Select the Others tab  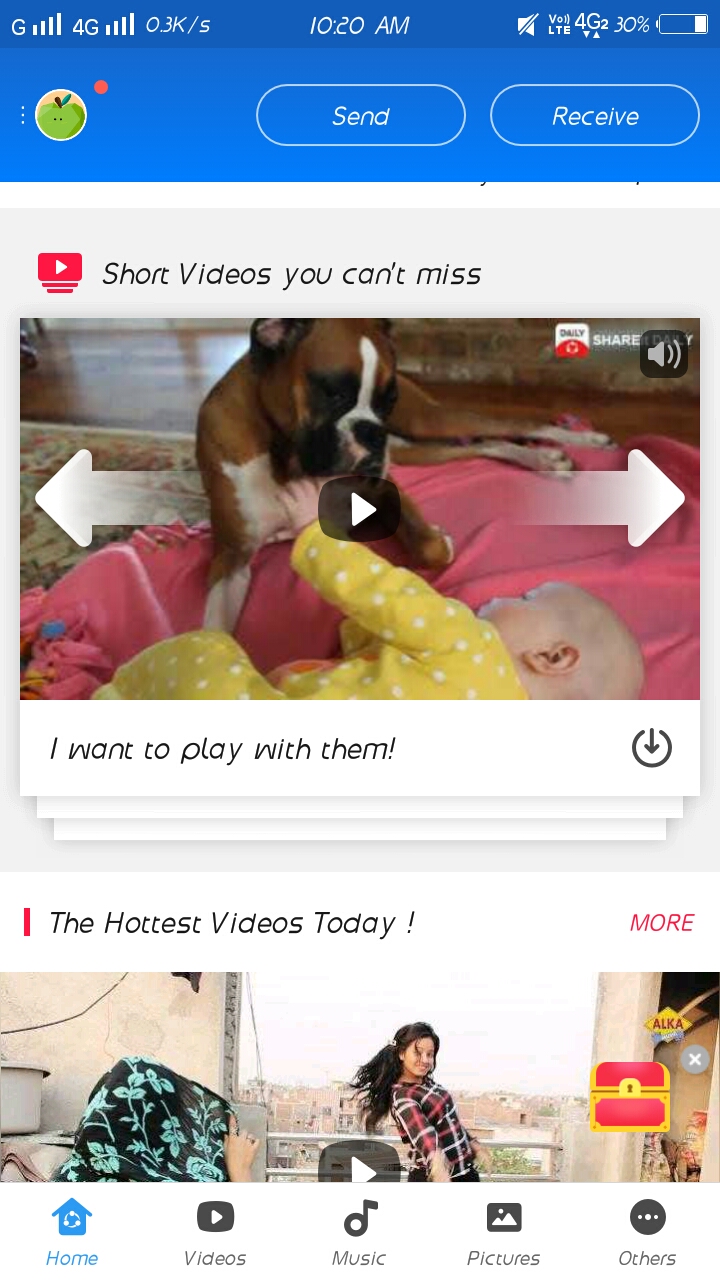[x=647, y=1233]
